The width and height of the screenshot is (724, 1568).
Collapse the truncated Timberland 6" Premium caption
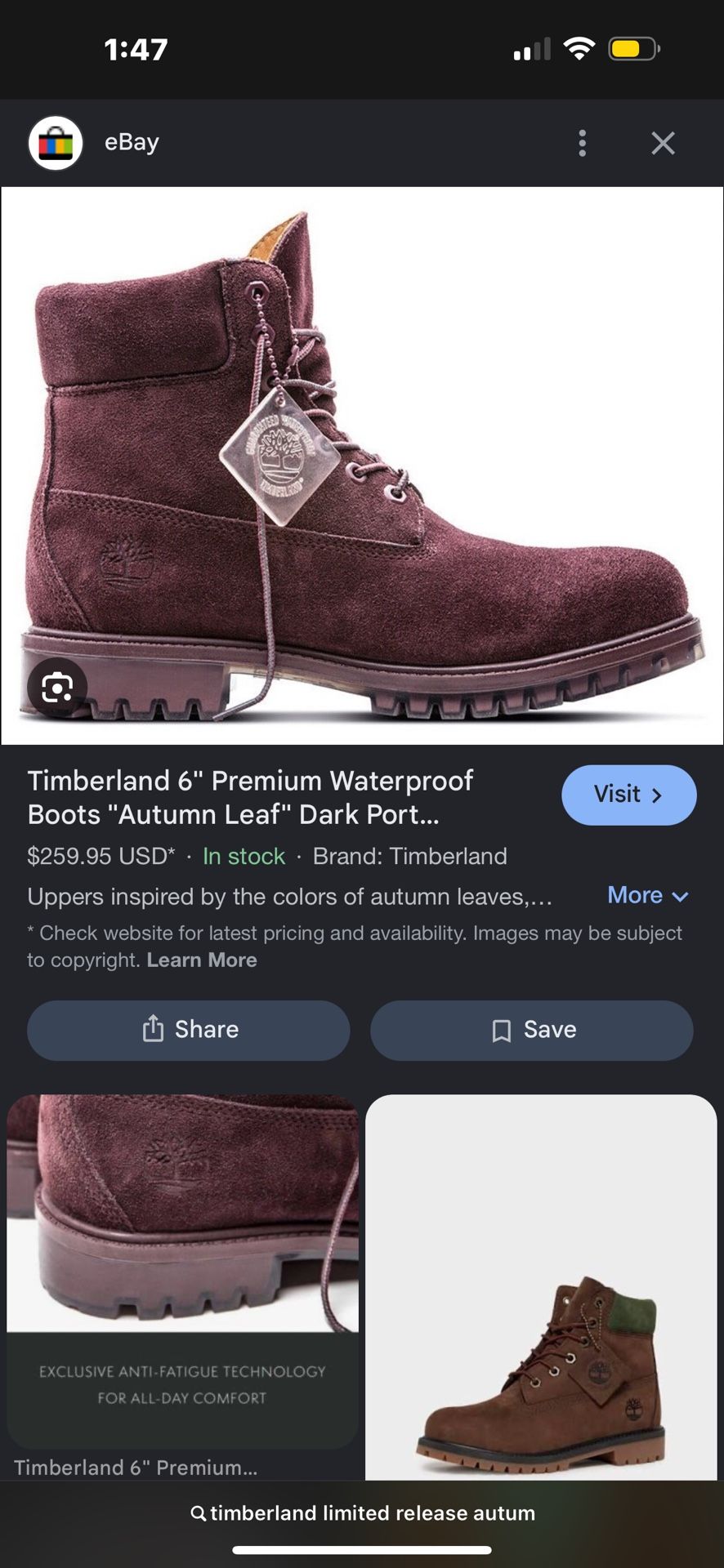click(x=135, y=1468)
